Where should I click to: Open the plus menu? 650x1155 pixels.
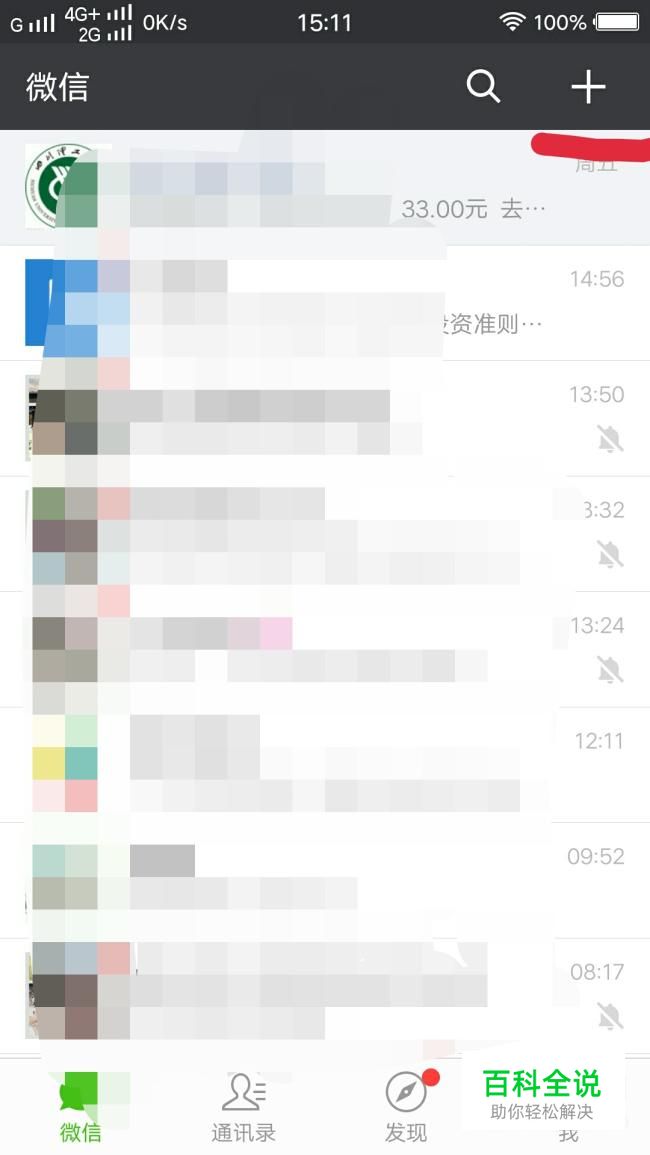[x=588, y=87]
